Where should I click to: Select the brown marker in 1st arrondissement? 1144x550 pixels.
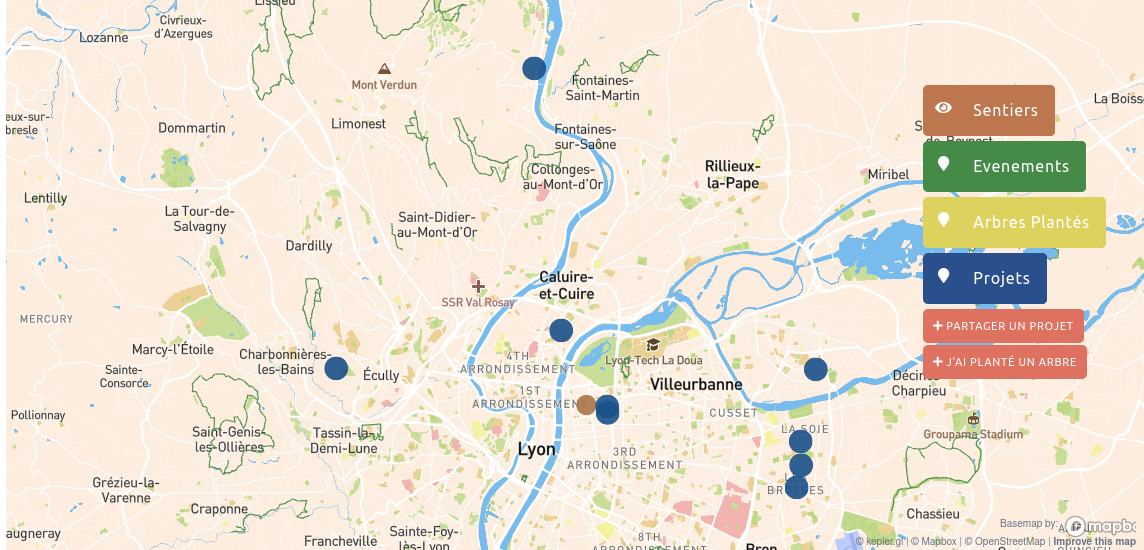[x=587, y=405]
